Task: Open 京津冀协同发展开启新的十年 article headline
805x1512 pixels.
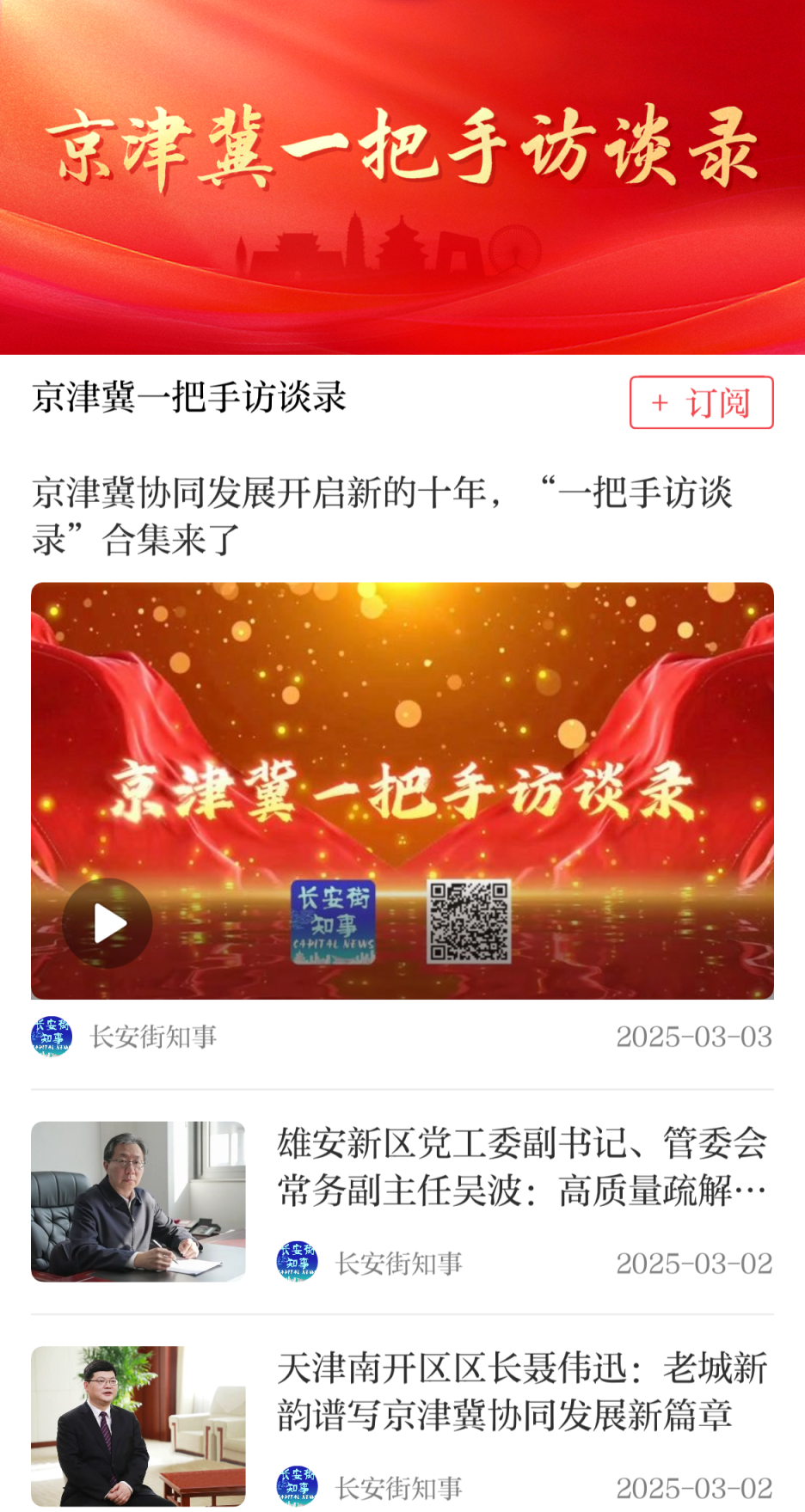Action: coord(382,517)
